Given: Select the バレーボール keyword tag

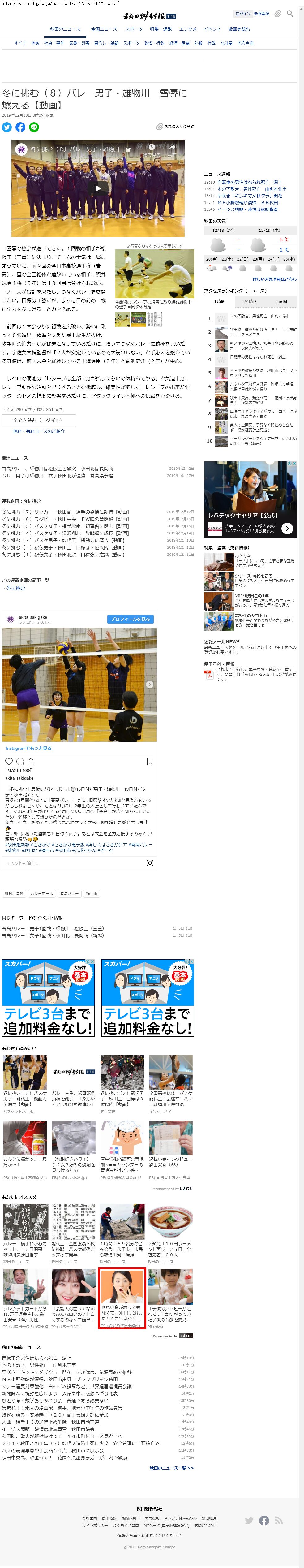Looking at the screenshot, I should pos(41,894).
